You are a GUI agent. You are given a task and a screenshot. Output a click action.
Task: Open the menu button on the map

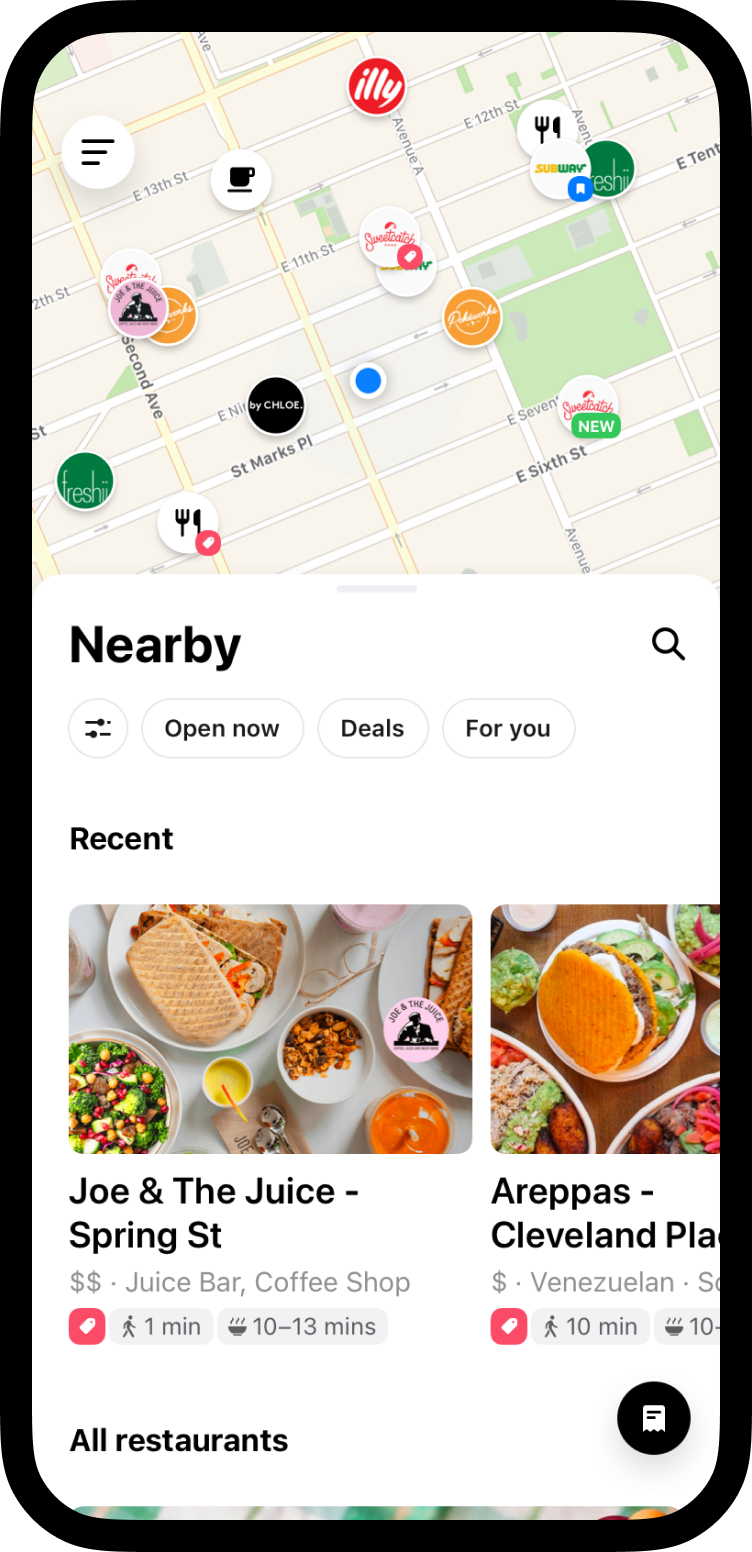98,152
